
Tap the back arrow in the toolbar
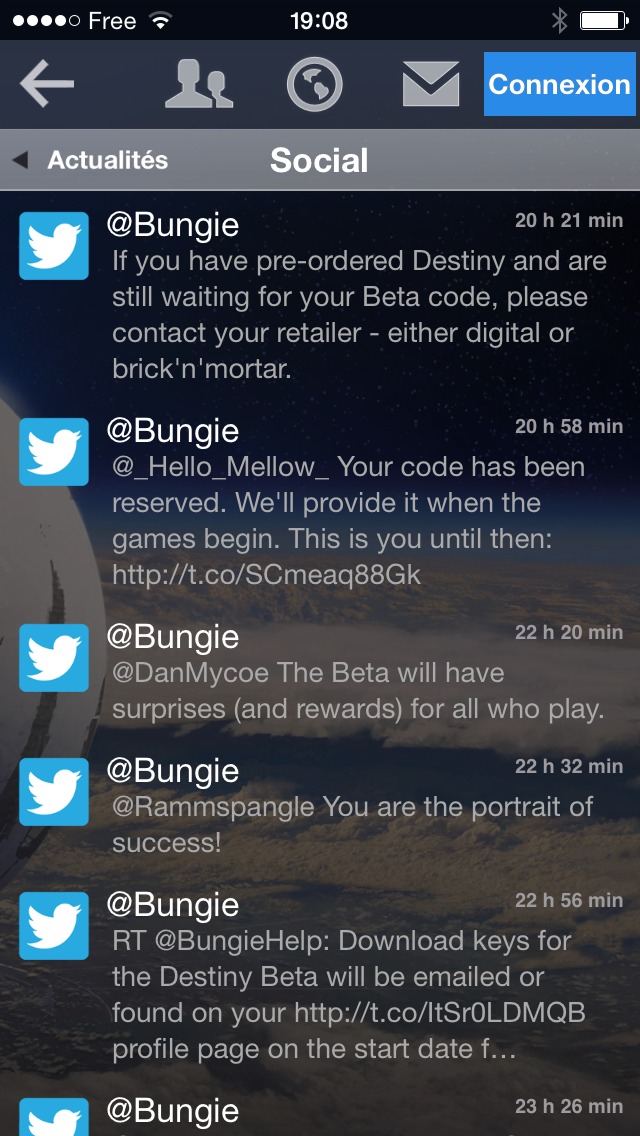47,85
